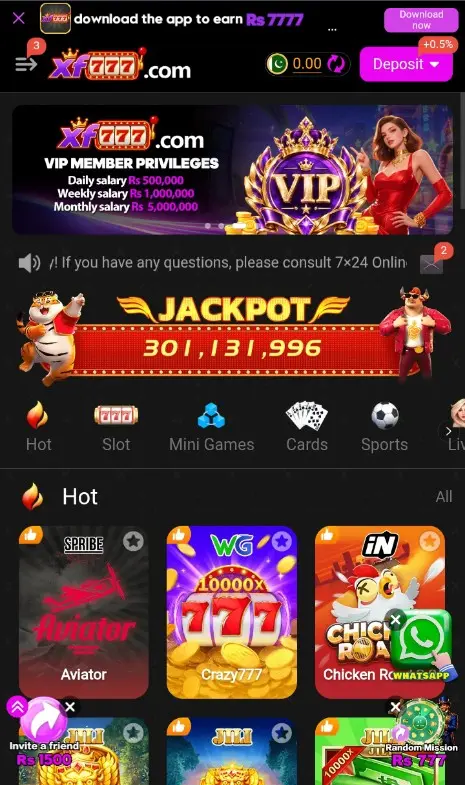
Task: Open the inbox mail icon
Action: pyautogui.click(x=431, y=264)
